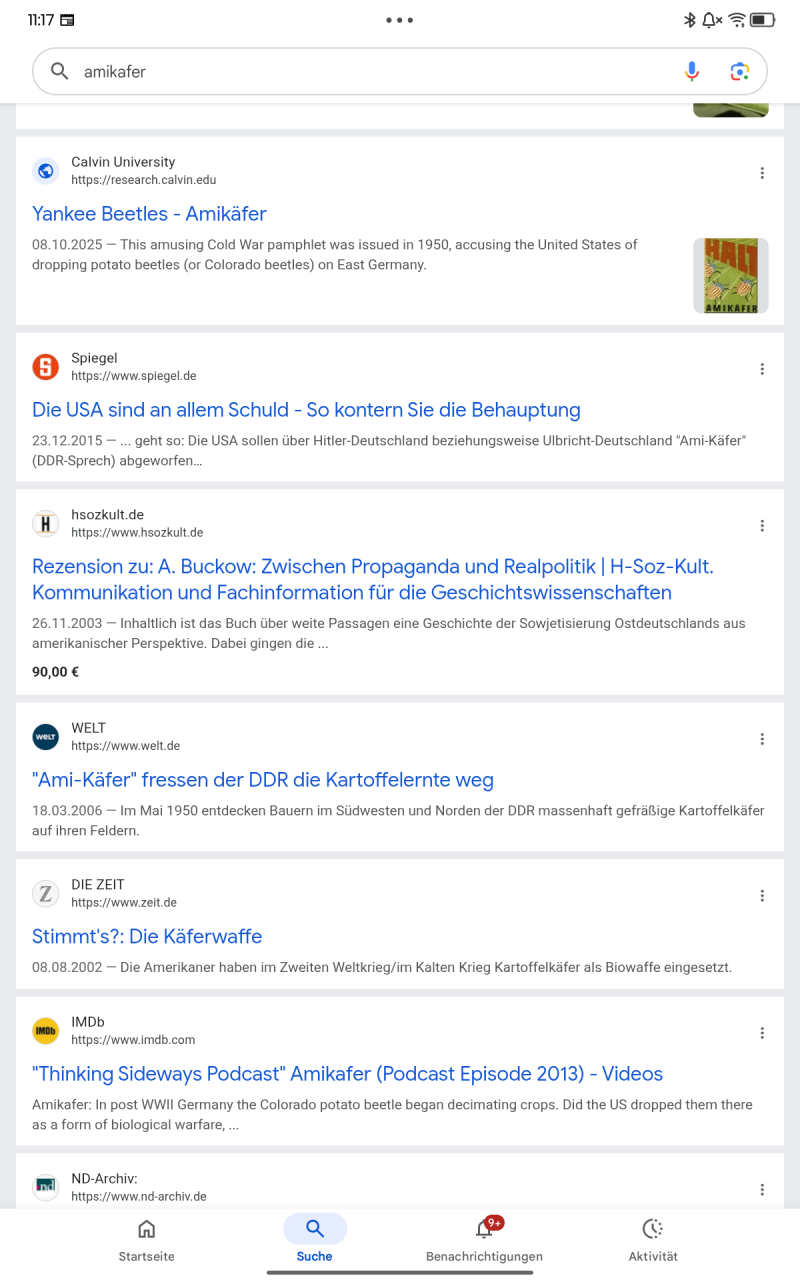This screenshot has width=800, height=1280.
Task: Open the overflow menu for hsozkult.de result
Action: (762, 526)
